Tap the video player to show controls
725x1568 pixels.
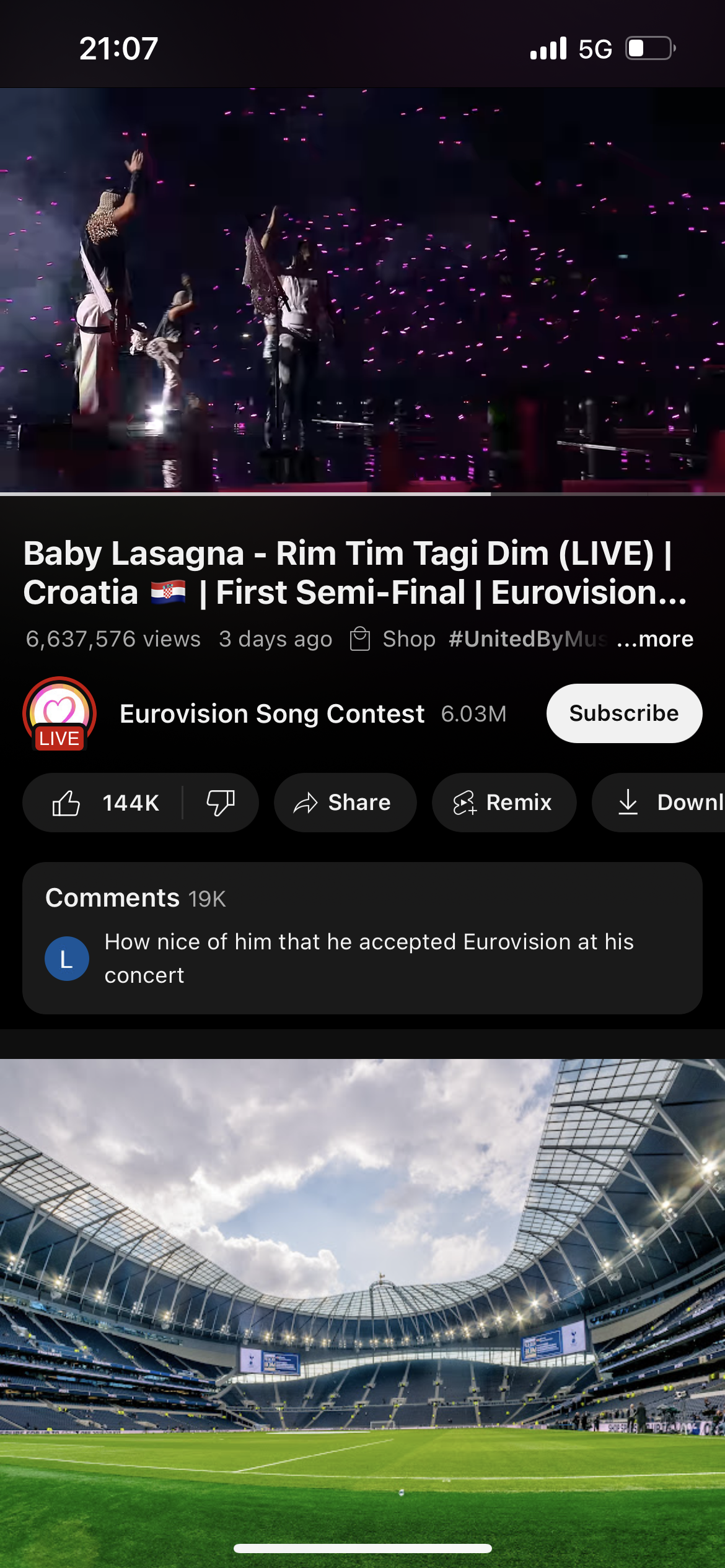(x=362, y=290)
